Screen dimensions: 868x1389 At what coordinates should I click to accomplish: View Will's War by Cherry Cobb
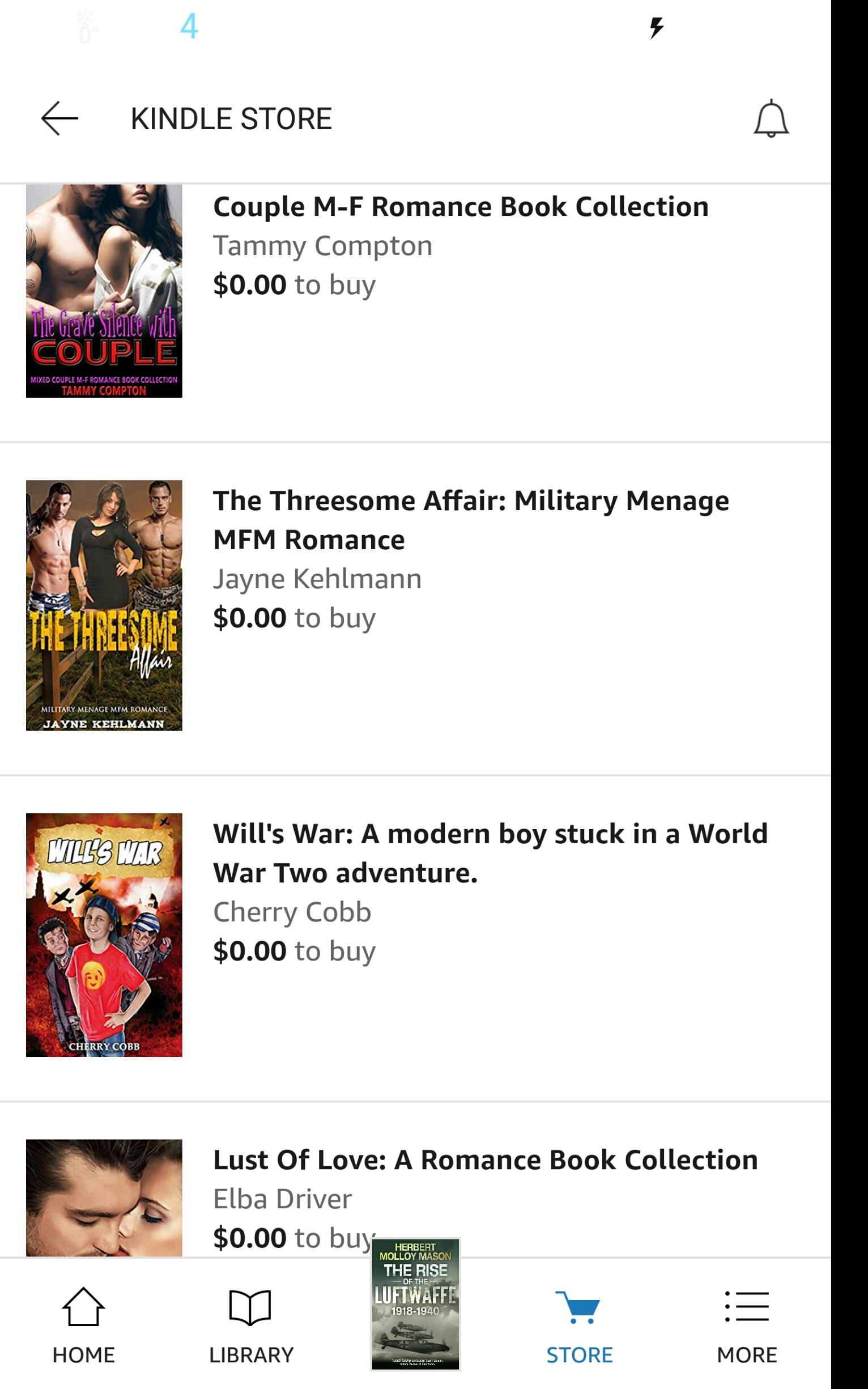click(x=490, y=853)
